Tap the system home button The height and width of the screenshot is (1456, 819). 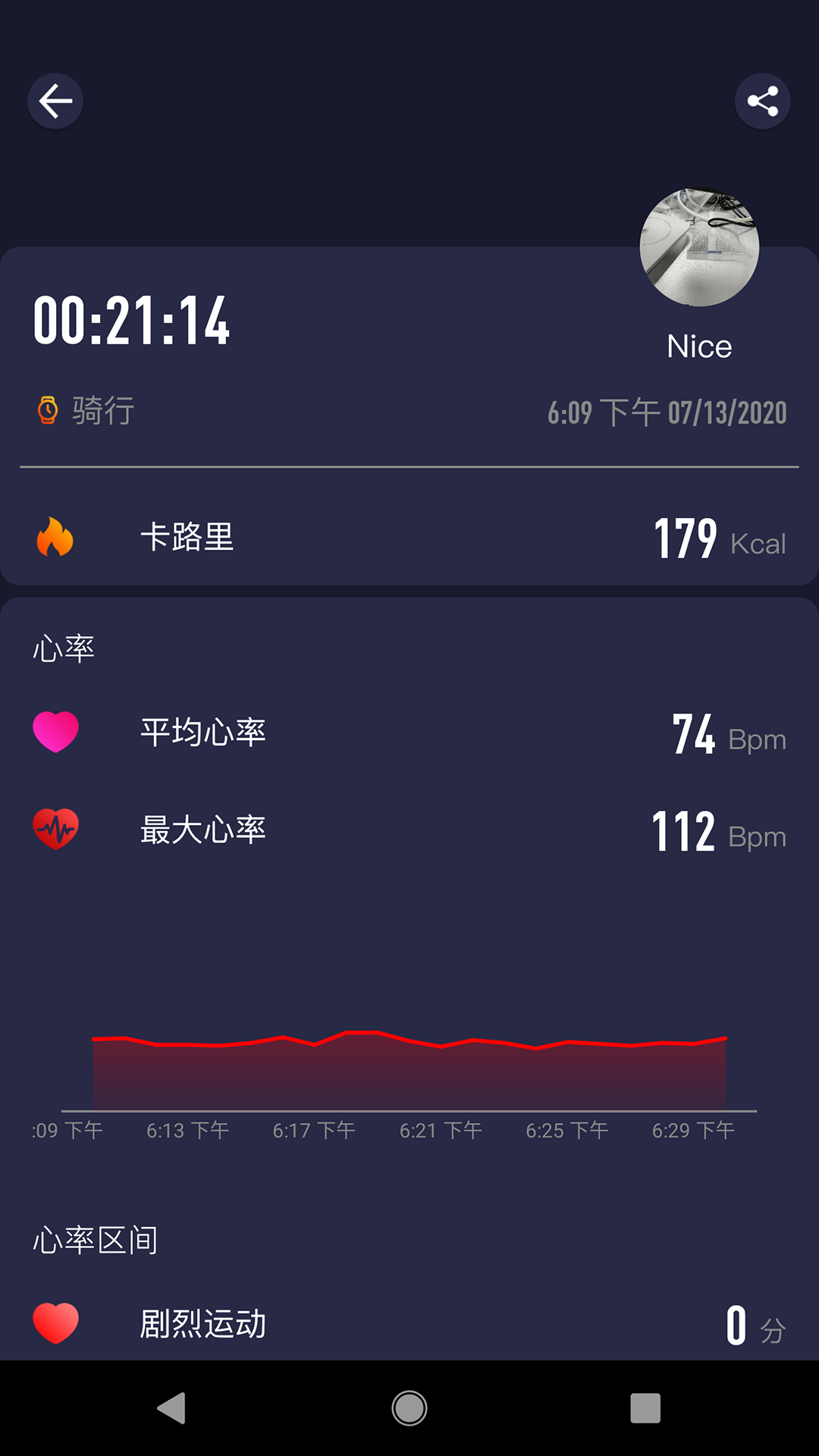point(409,1408)
